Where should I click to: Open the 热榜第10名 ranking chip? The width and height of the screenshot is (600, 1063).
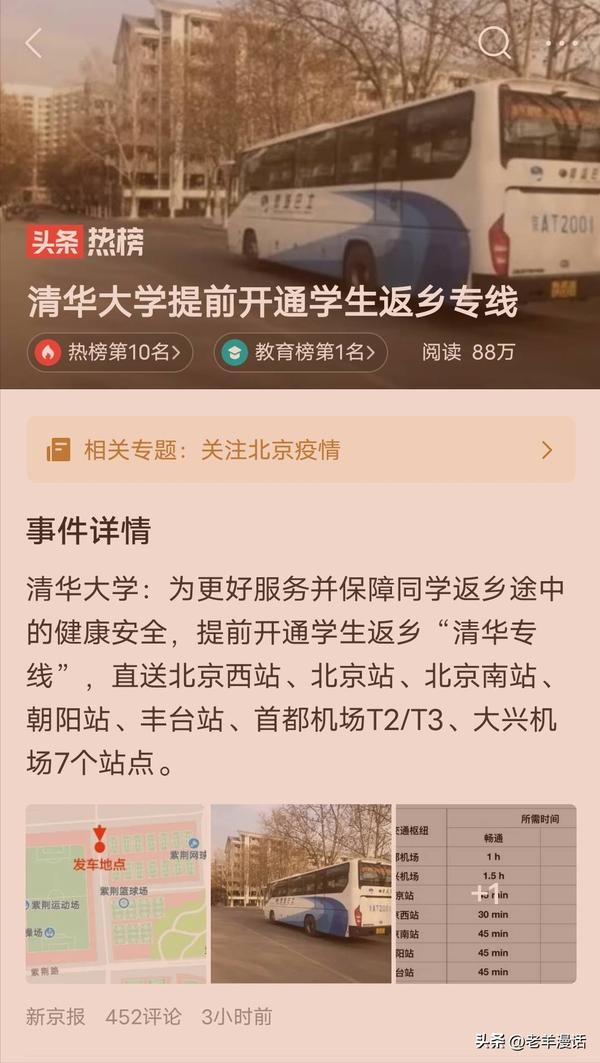pyautogui.click(x=110, y=352)
